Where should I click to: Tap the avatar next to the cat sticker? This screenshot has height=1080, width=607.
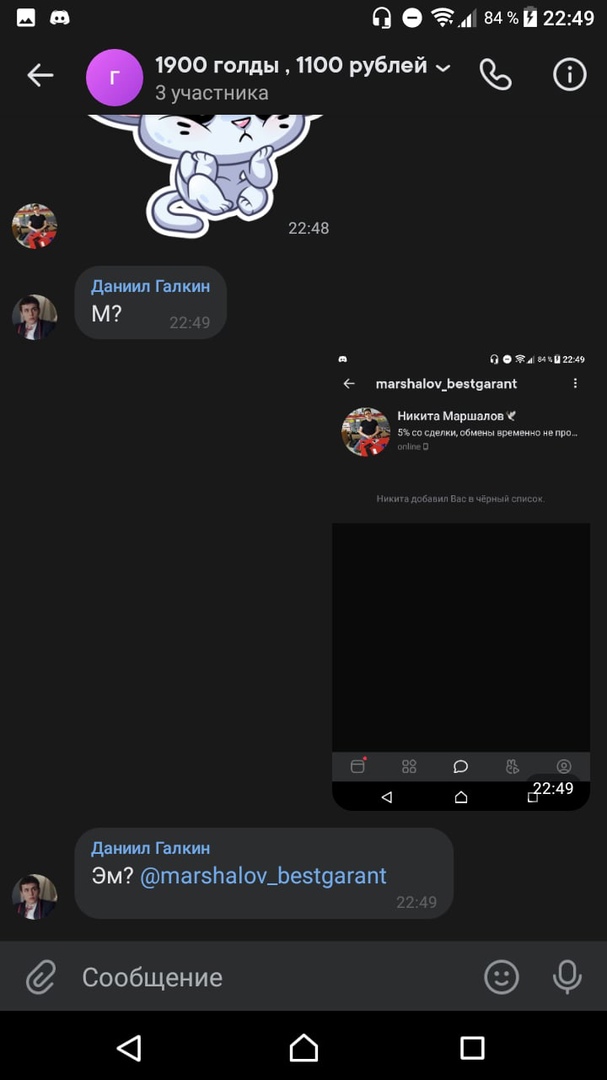[34, 226]
